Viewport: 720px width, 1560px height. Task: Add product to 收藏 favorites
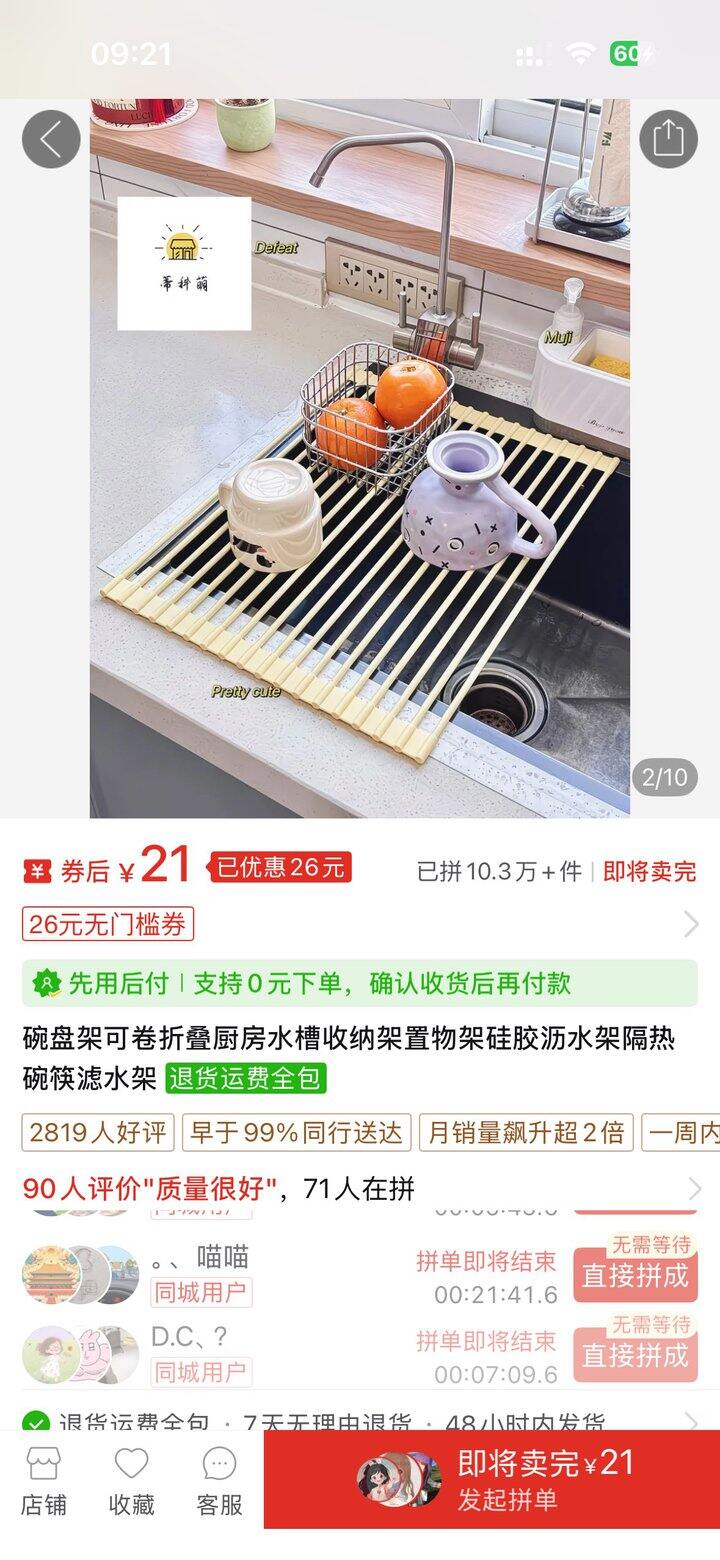[x=131, y=1482]
